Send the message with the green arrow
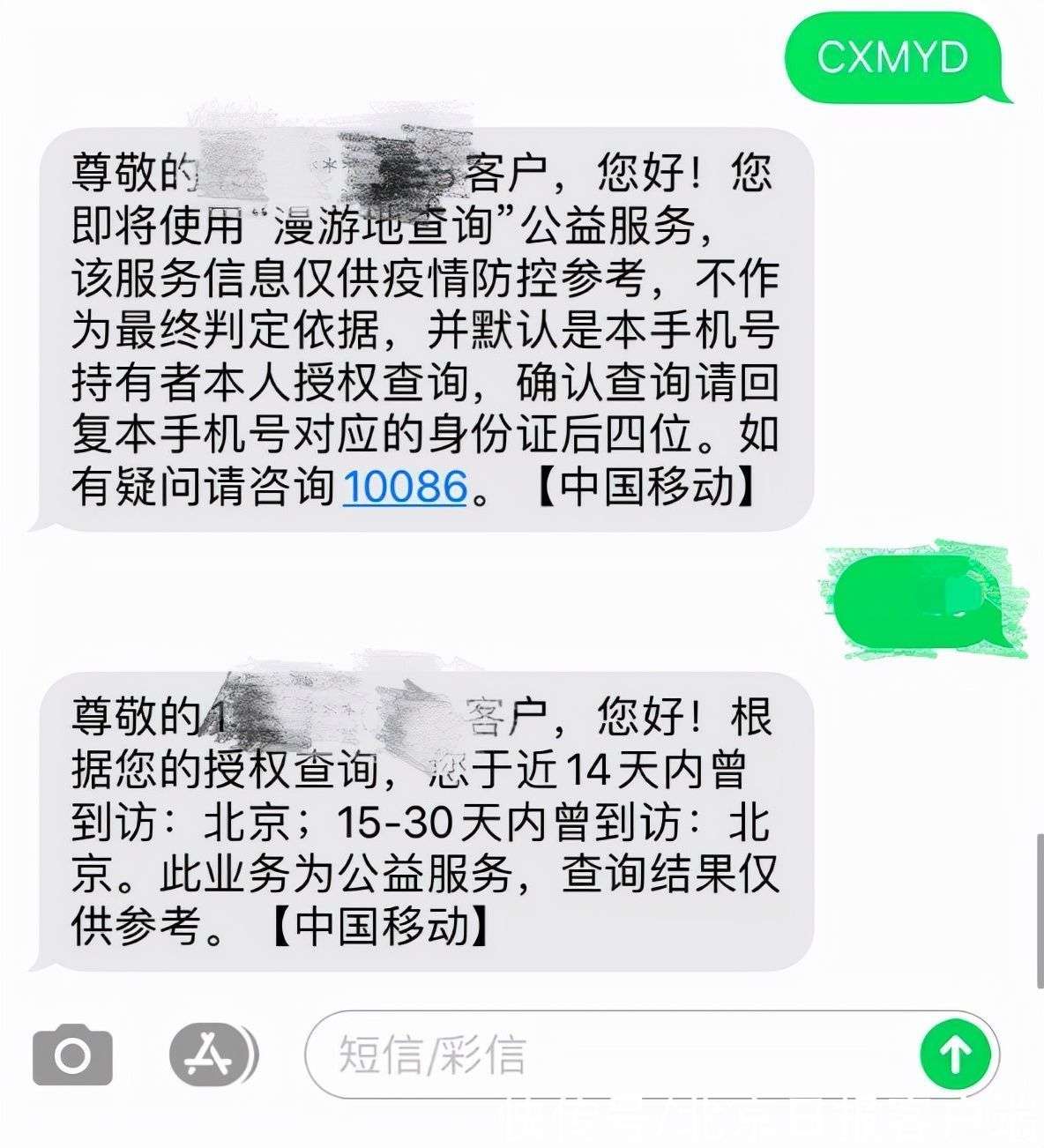 (955, 1054)
